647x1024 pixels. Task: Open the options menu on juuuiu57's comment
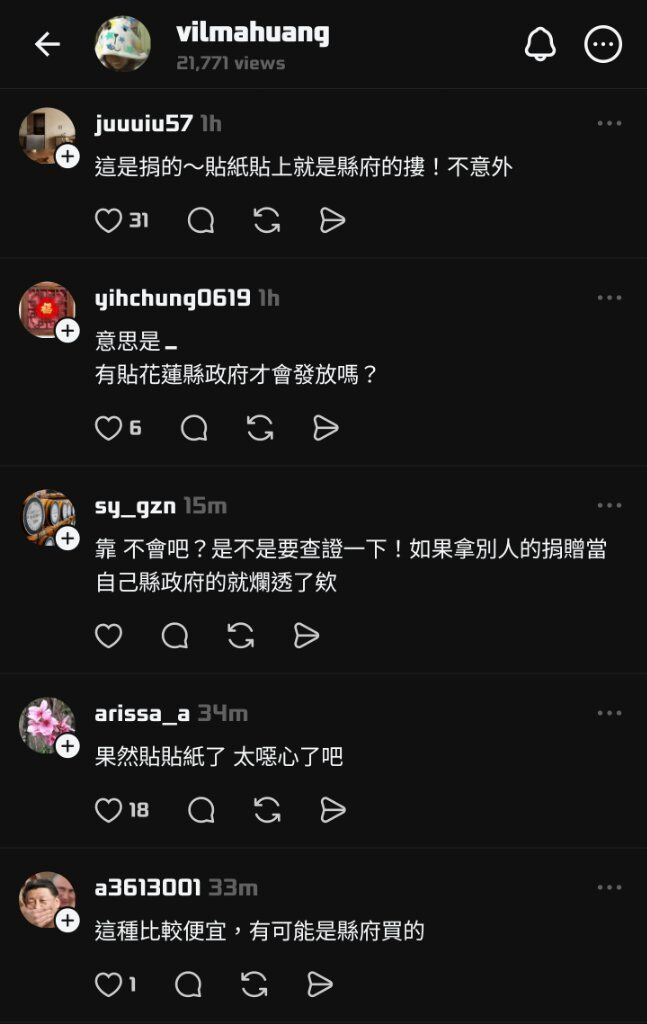point(609,124)
